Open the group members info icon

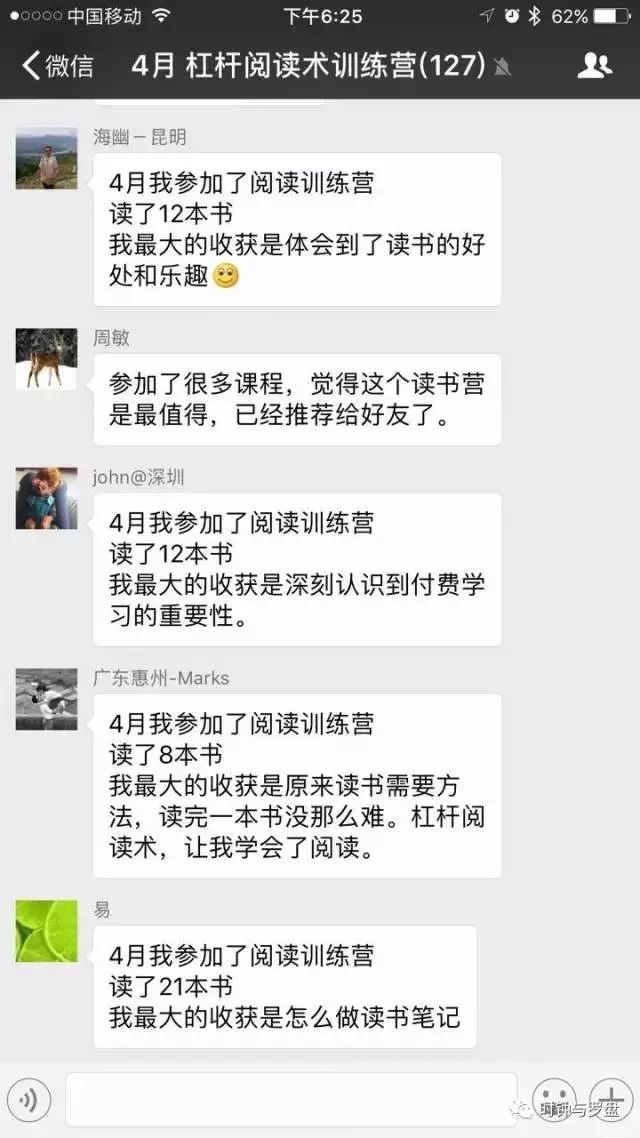tap(594, 66)
